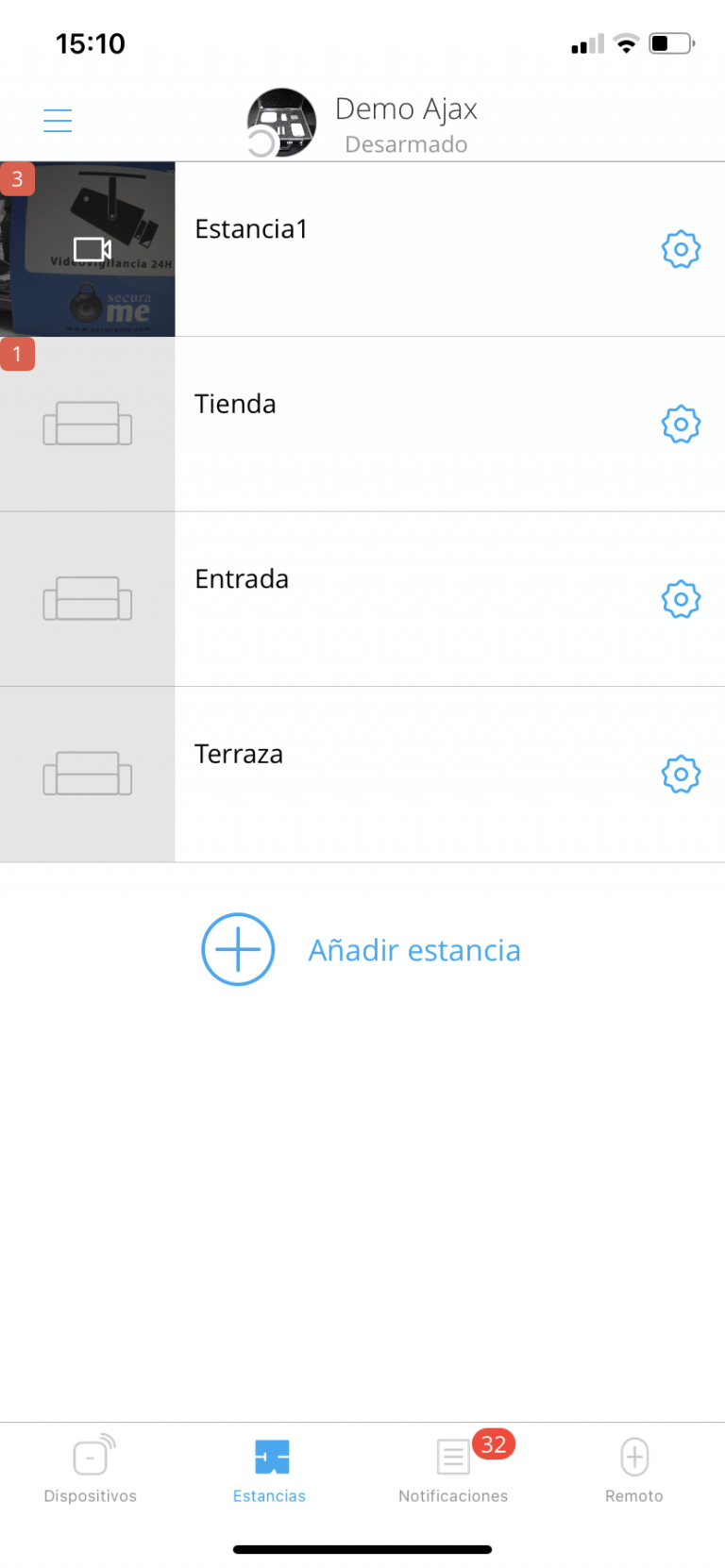Open the hamburger navigation menu
This screenshot has width=725, height=1568.
(58, 120)
